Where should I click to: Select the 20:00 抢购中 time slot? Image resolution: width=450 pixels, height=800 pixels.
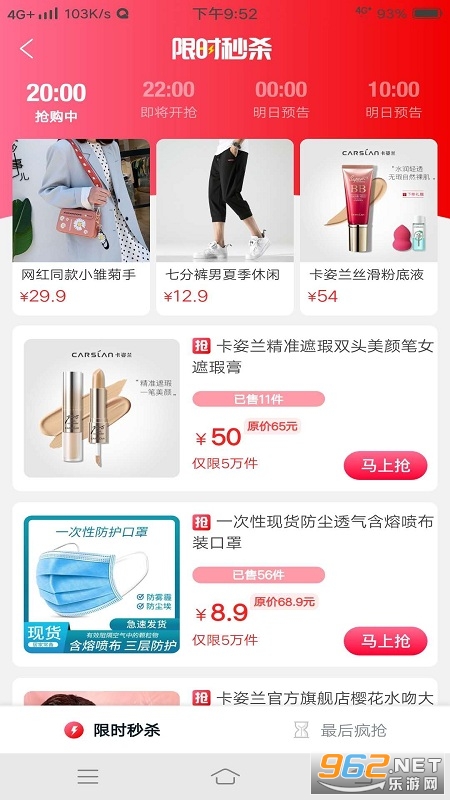point(56,102)
